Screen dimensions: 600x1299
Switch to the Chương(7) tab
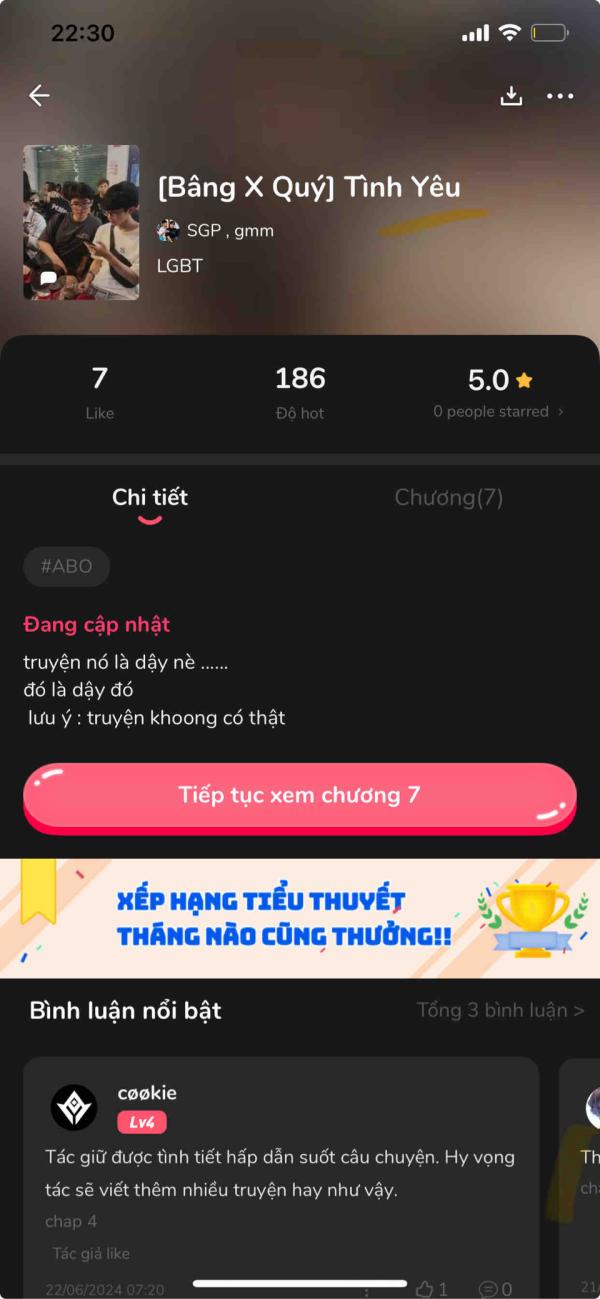448,498
